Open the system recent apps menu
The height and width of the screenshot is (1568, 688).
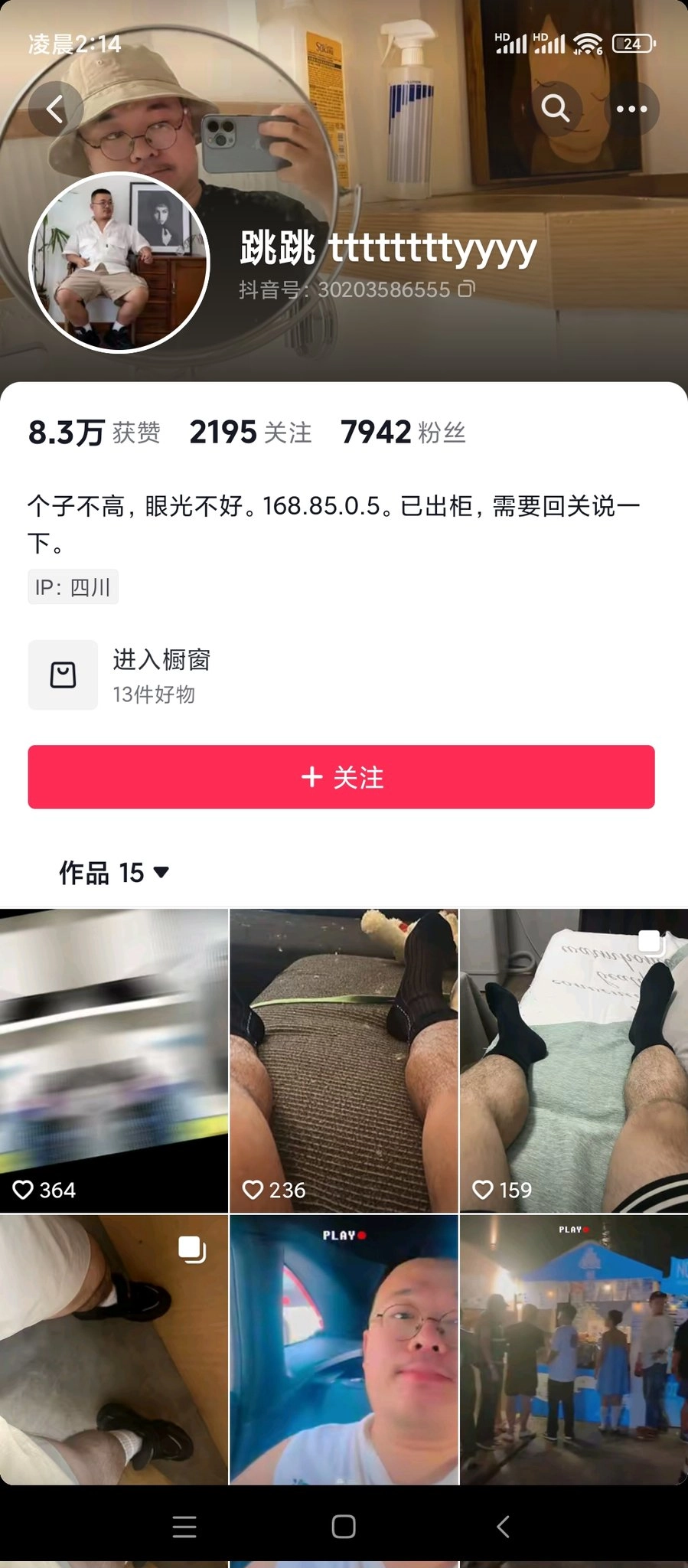184,1527
